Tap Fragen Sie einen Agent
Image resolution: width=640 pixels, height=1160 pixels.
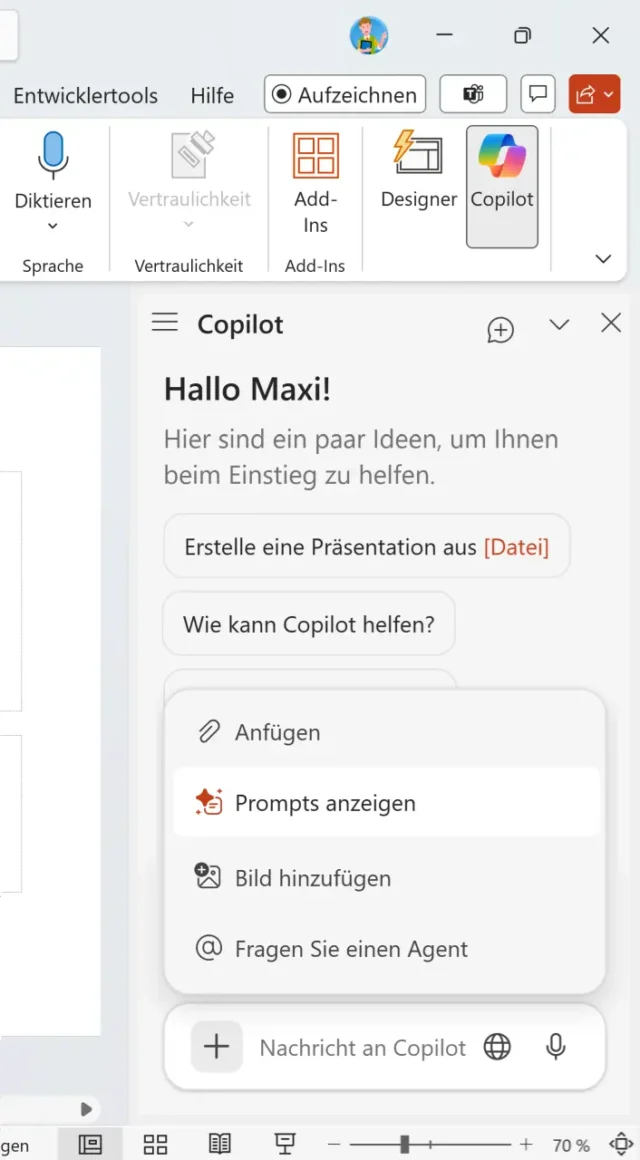[x=350, y=949]
